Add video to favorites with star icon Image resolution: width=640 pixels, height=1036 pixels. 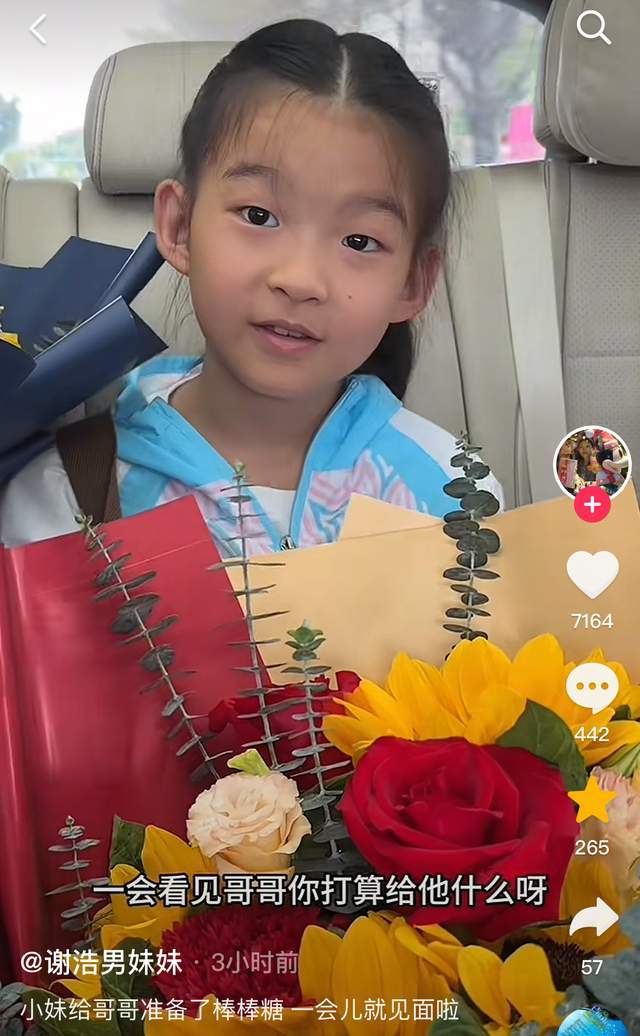(x=592, y=801)
